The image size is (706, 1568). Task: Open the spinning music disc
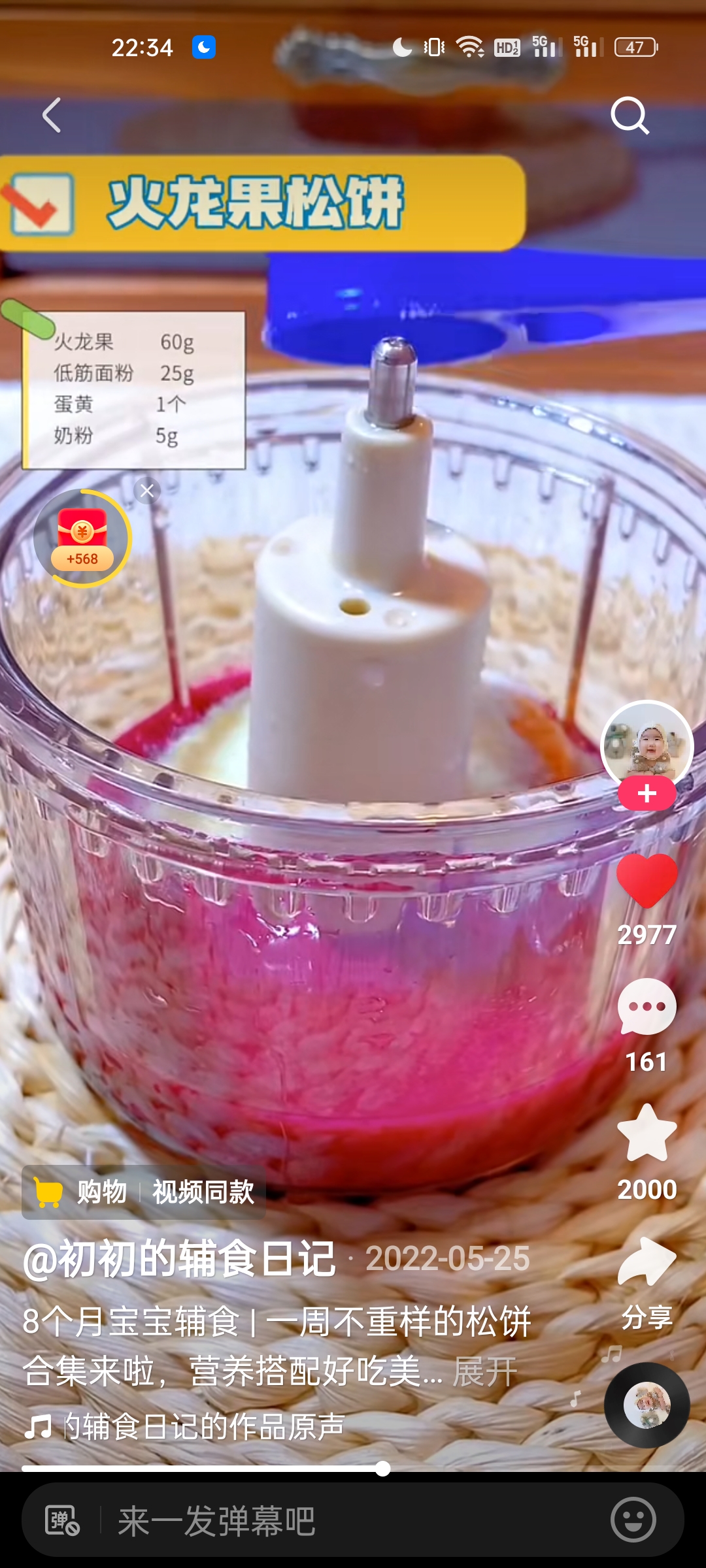point(647,1405)
